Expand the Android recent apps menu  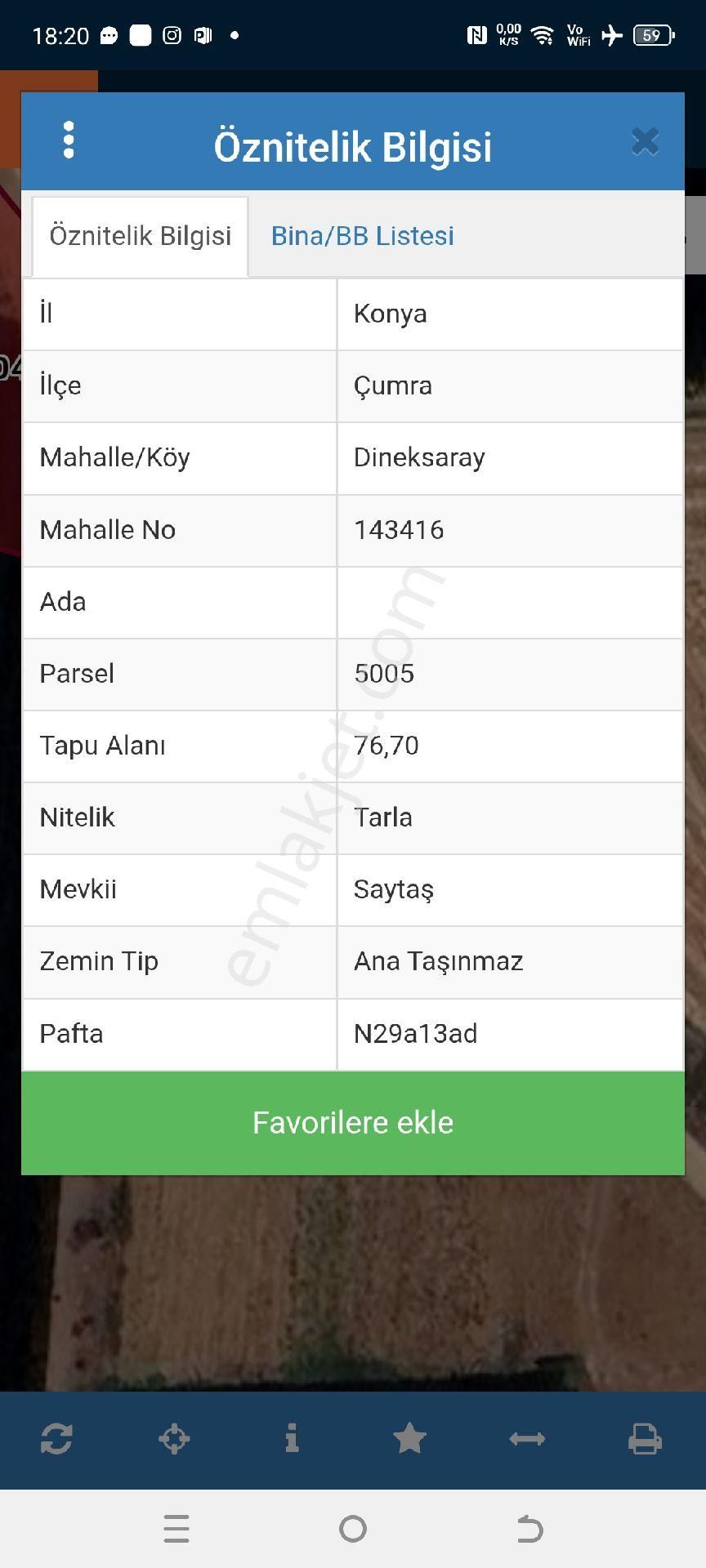click(x=176, y=1529)
